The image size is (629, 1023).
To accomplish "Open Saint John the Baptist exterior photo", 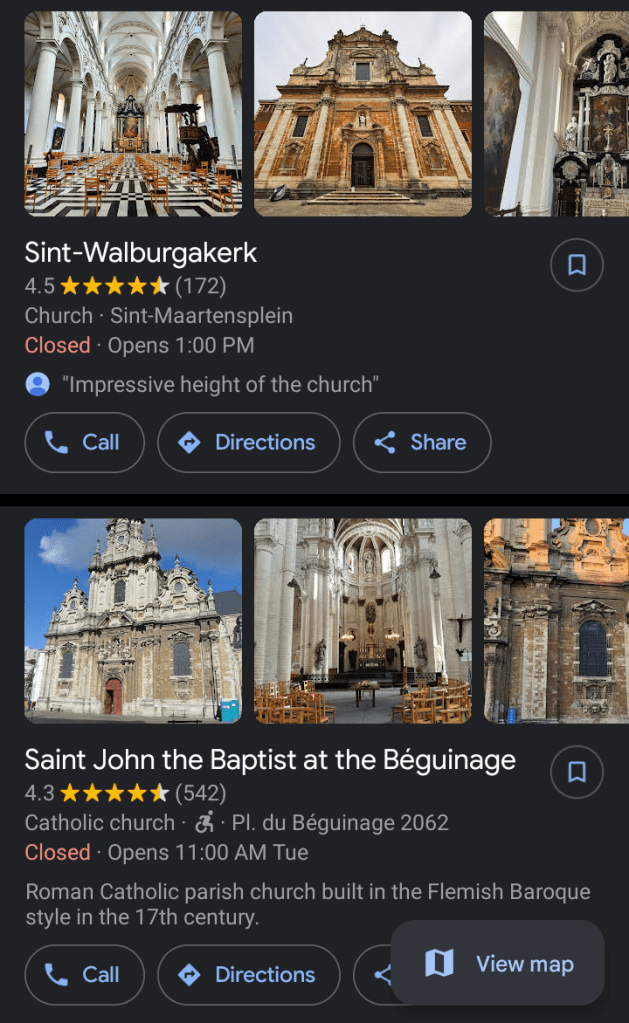I will [133, 621].
